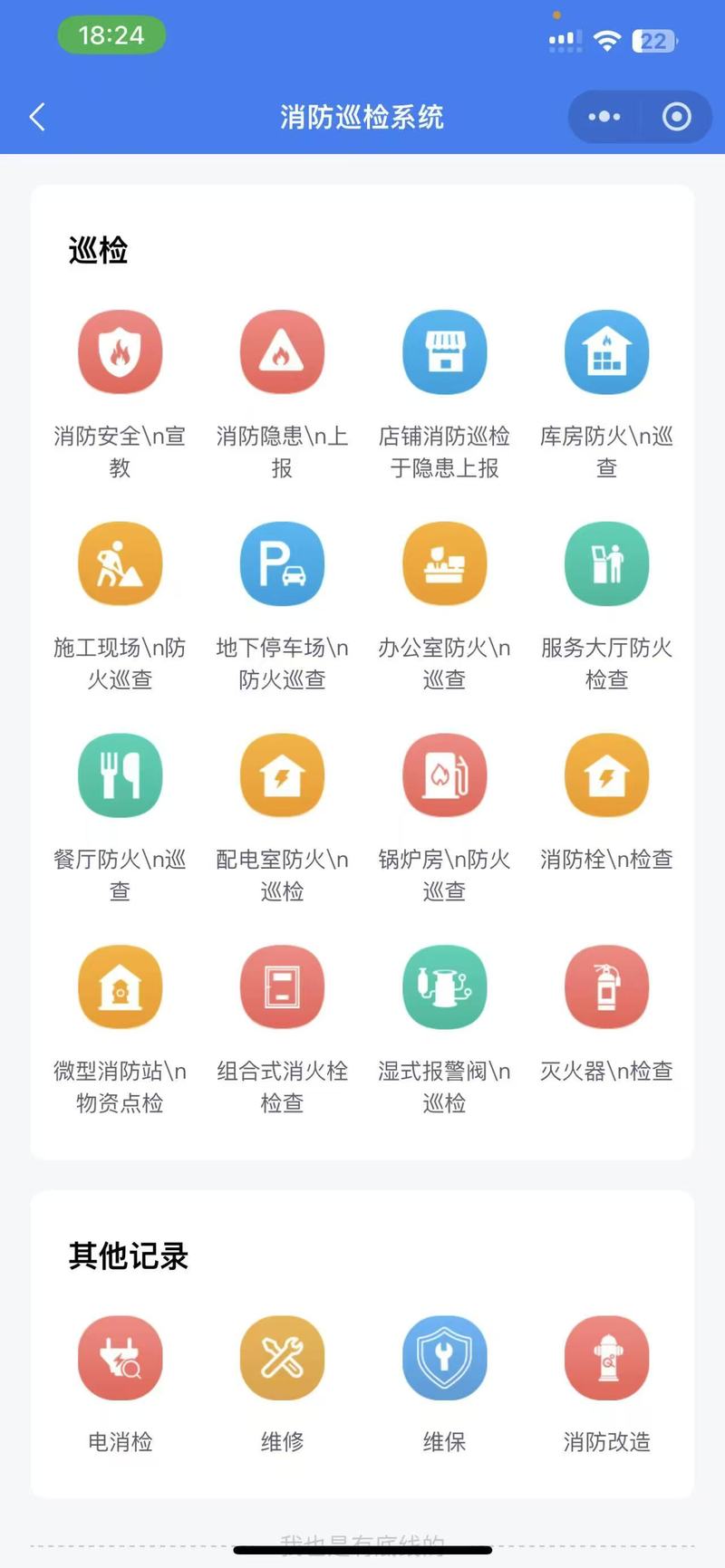Open 办公室防火巡查
The width and height of the screenshot is (725, 1568).
point(444,563)
